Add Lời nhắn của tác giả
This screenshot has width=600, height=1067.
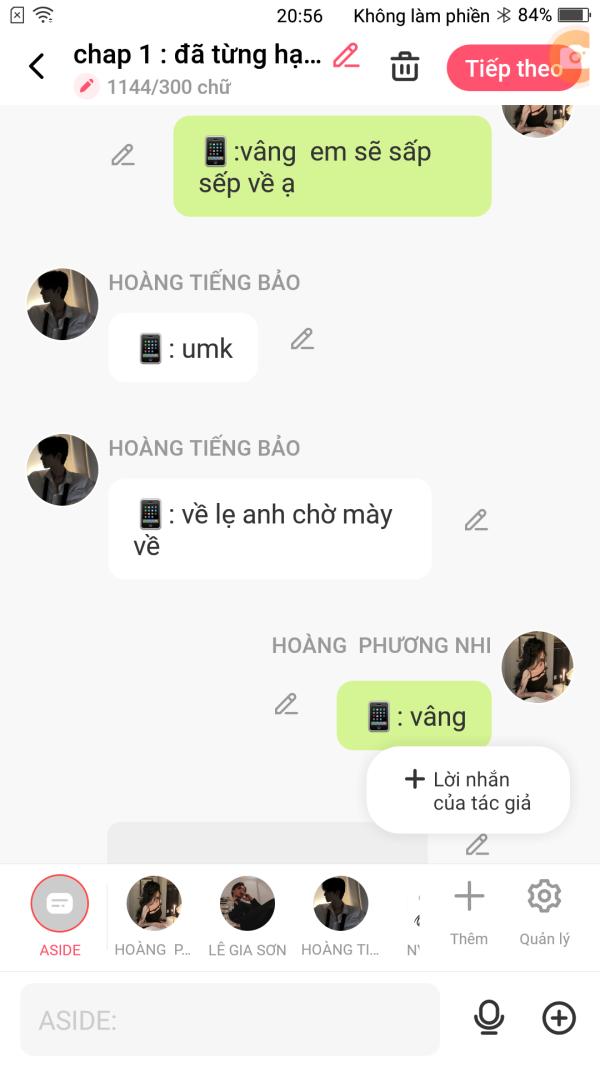468,791
